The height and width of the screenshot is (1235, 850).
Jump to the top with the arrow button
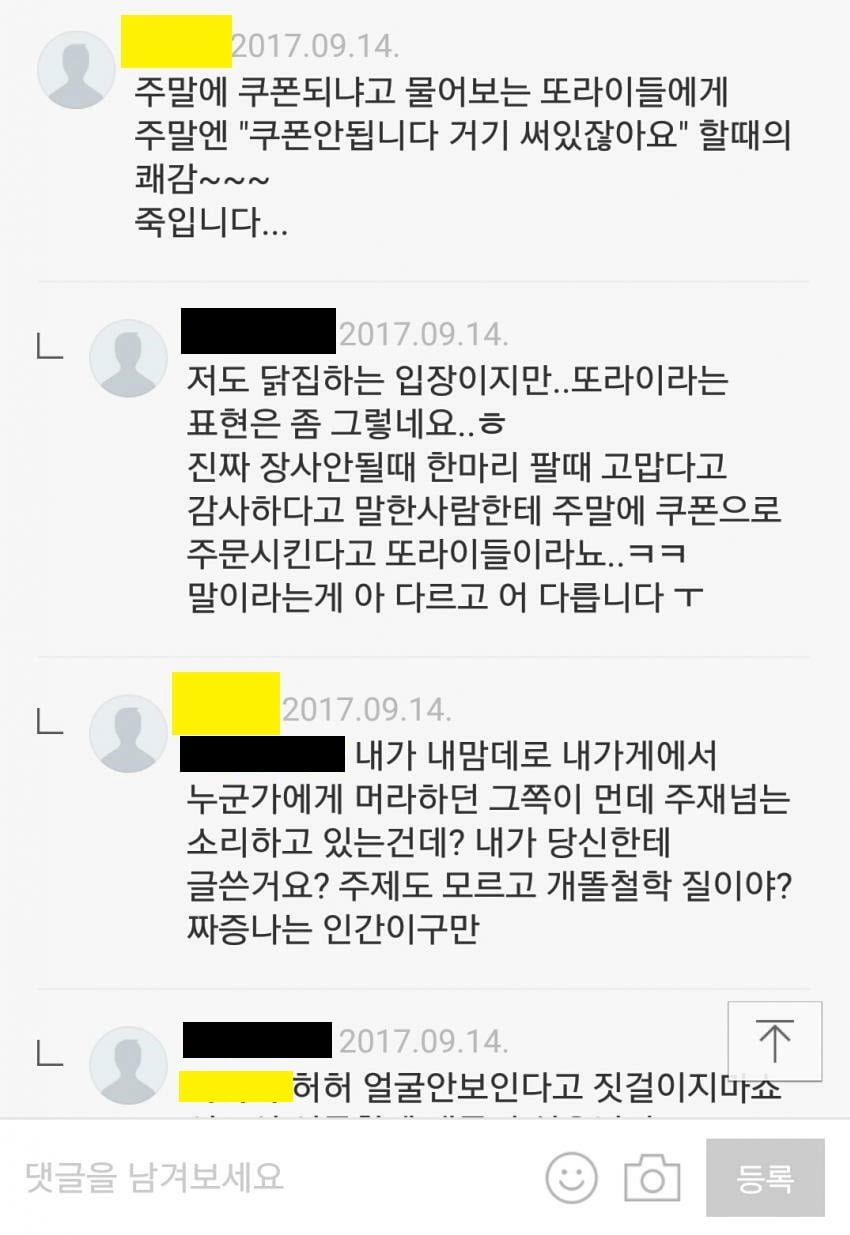(x=774, y=1043)
